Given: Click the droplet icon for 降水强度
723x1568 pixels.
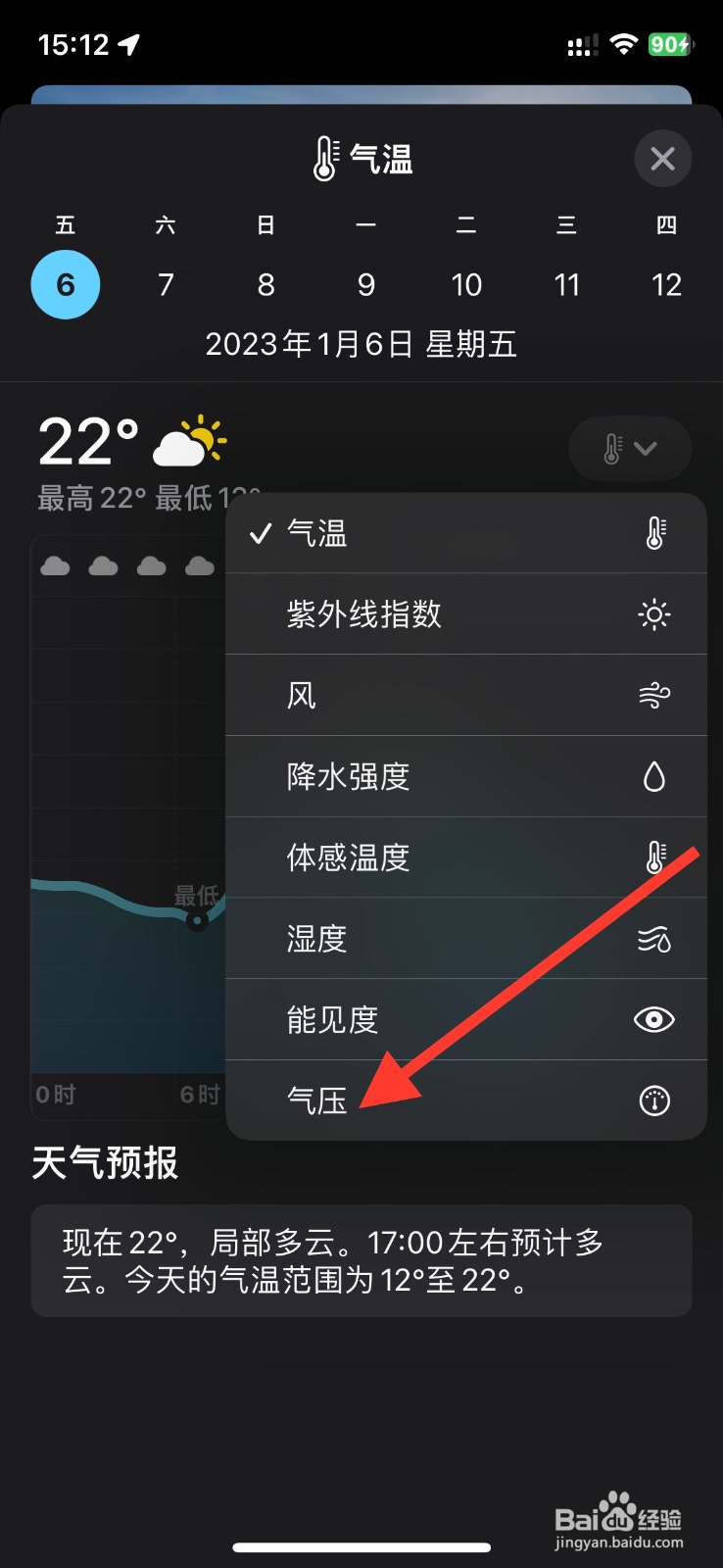Looking at the screenshot, I should pos(652,776).
